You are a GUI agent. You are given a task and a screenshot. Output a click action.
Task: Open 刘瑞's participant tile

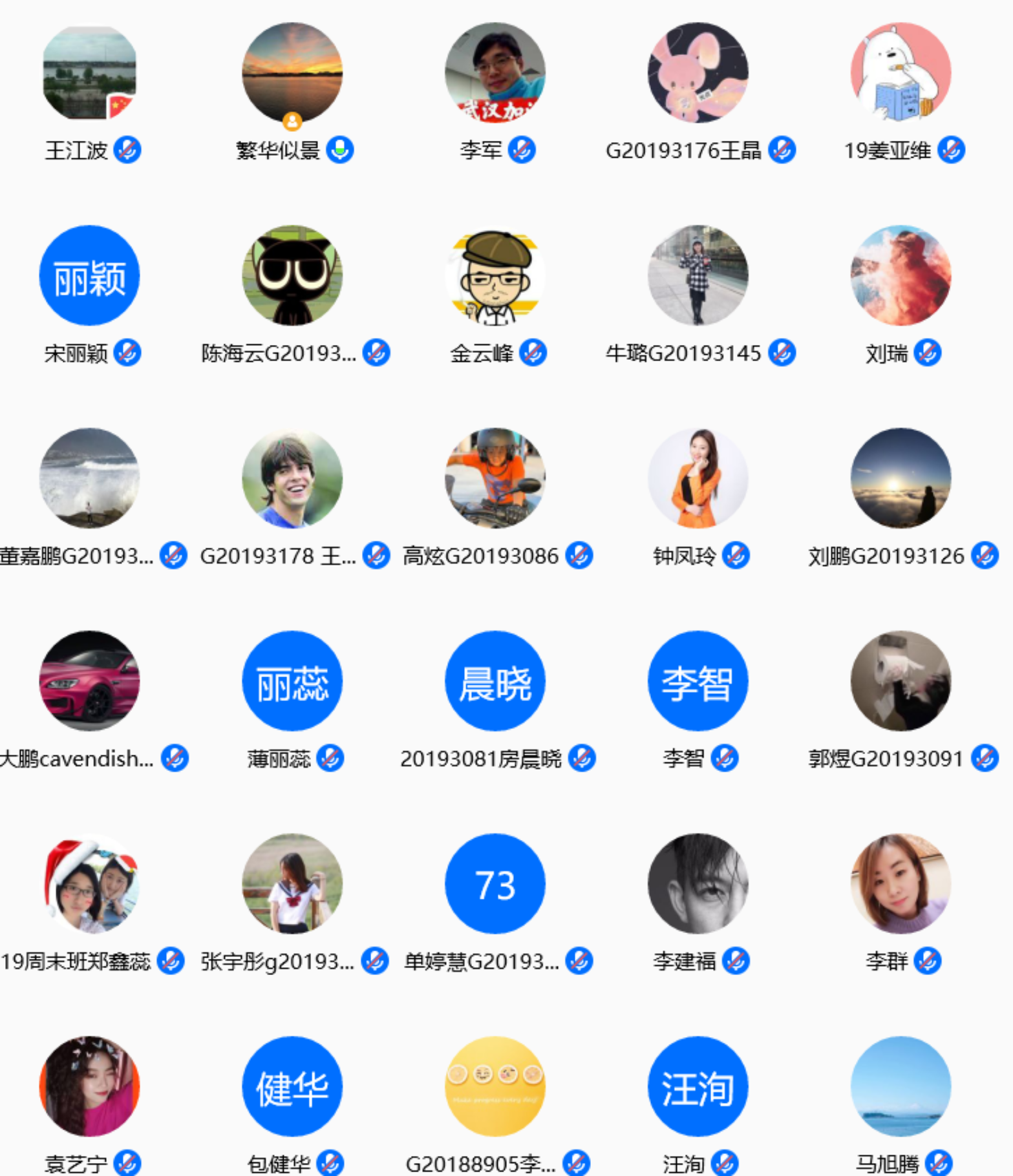click(x=901, y=276)
